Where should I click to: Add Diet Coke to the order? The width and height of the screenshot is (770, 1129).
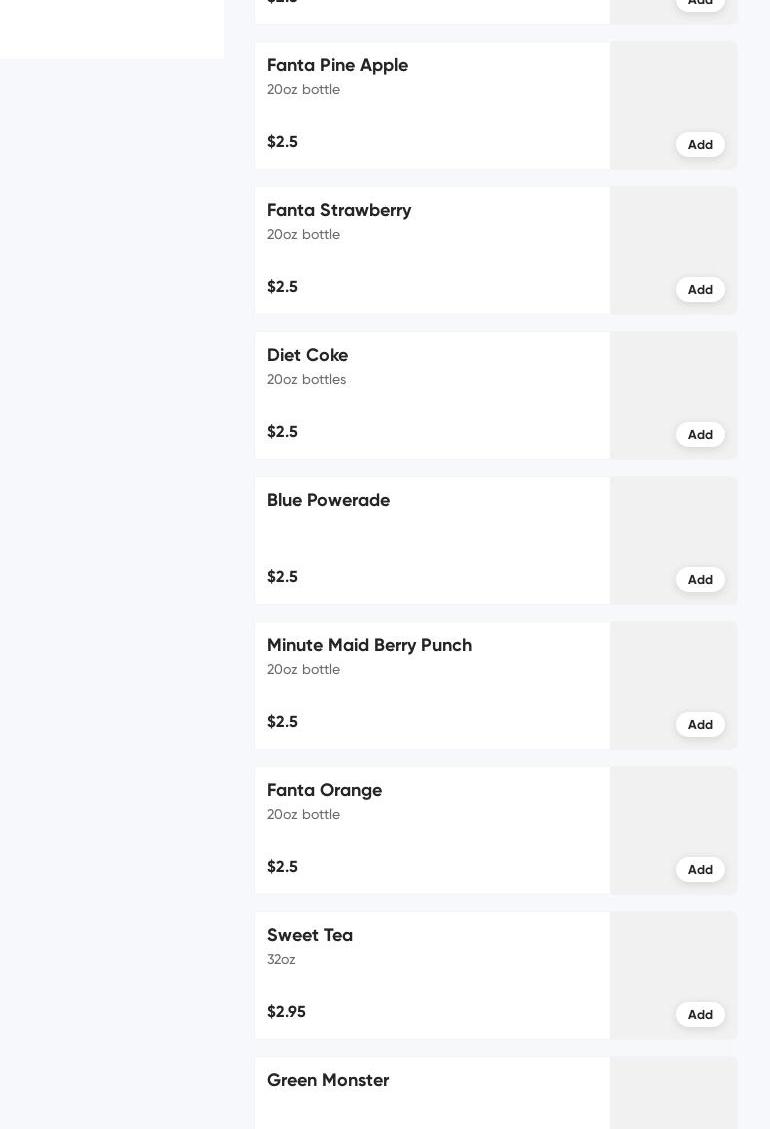(700, 435)
